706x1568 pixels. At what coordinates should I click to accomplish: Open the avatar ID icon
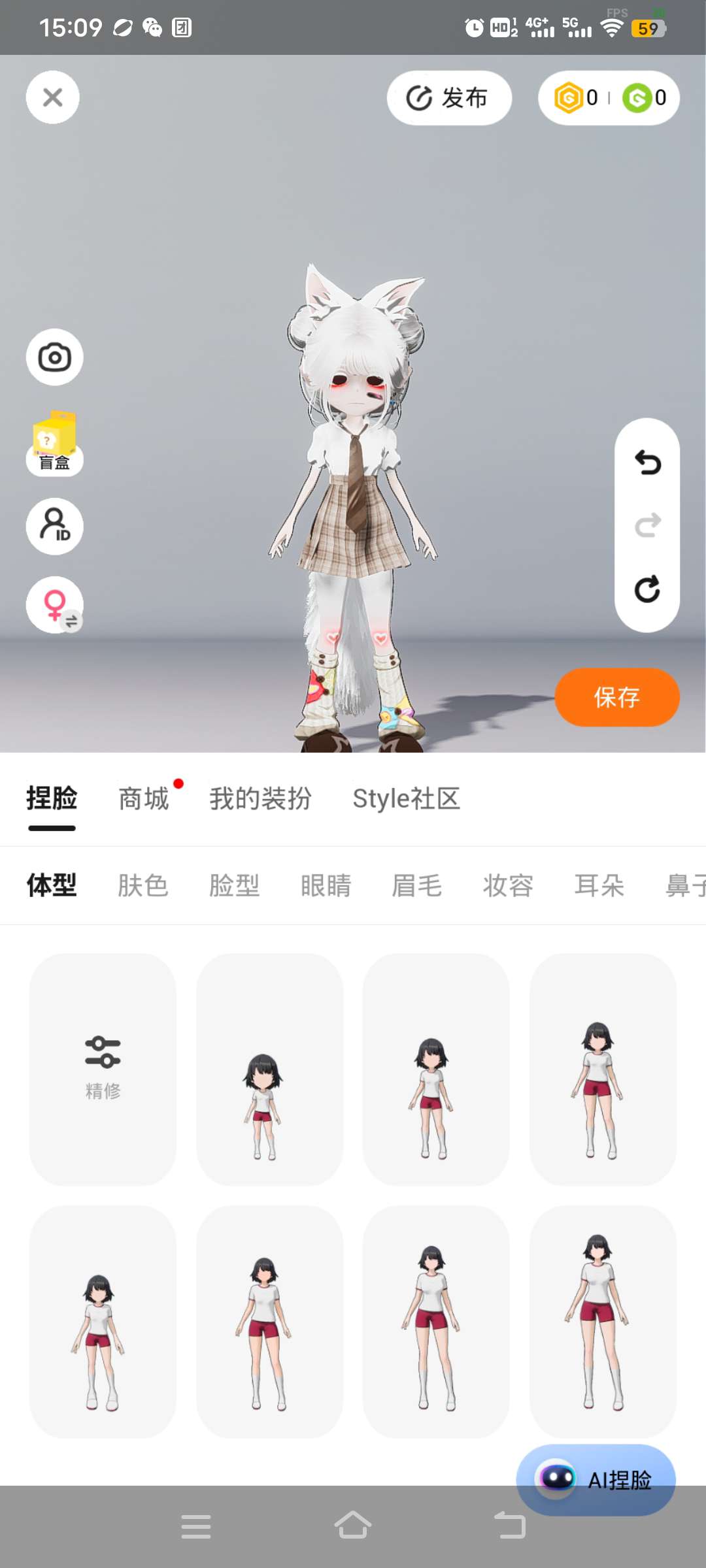click(54, 526)
